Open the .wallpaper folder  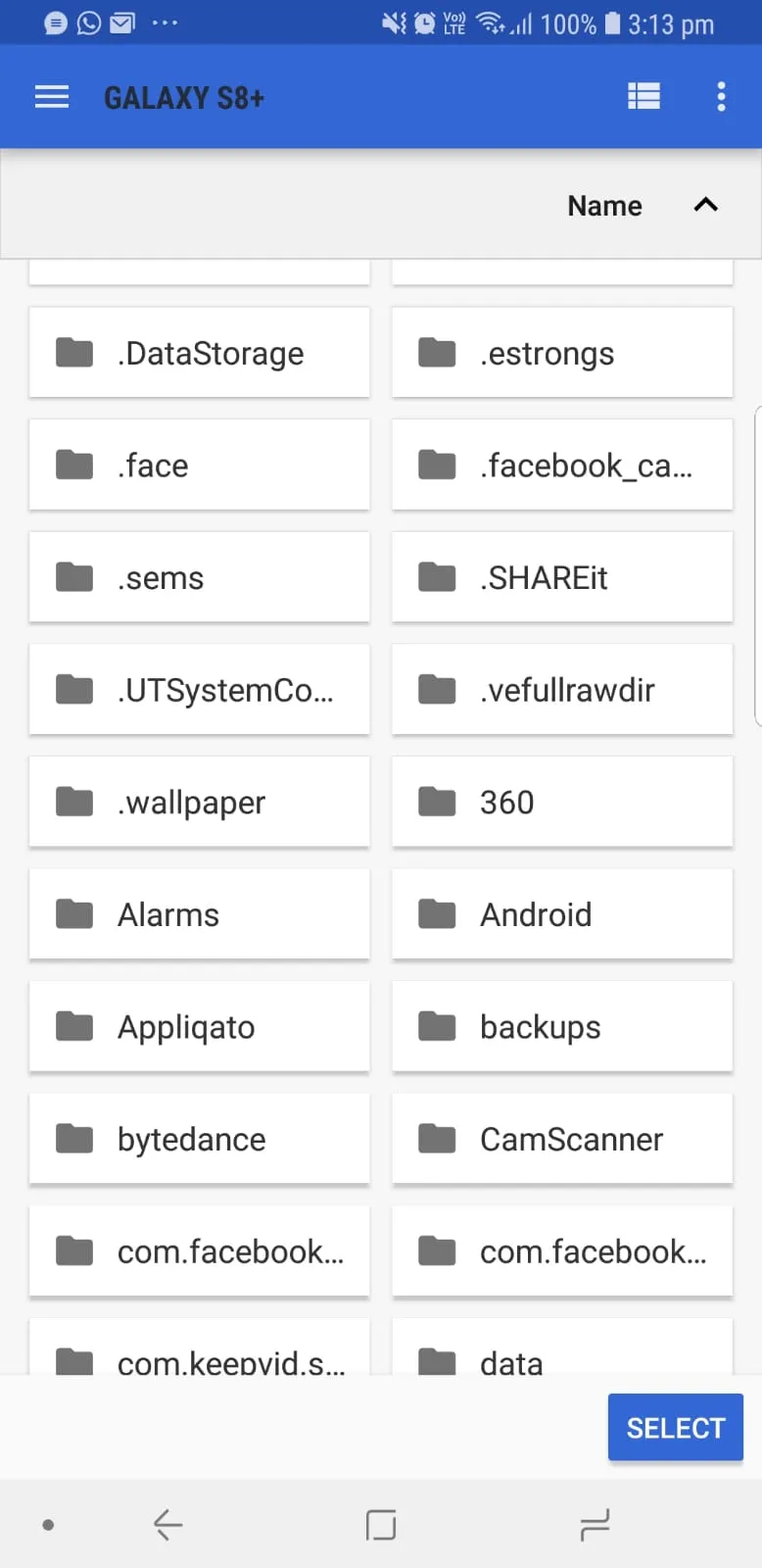tap(200, 803)
